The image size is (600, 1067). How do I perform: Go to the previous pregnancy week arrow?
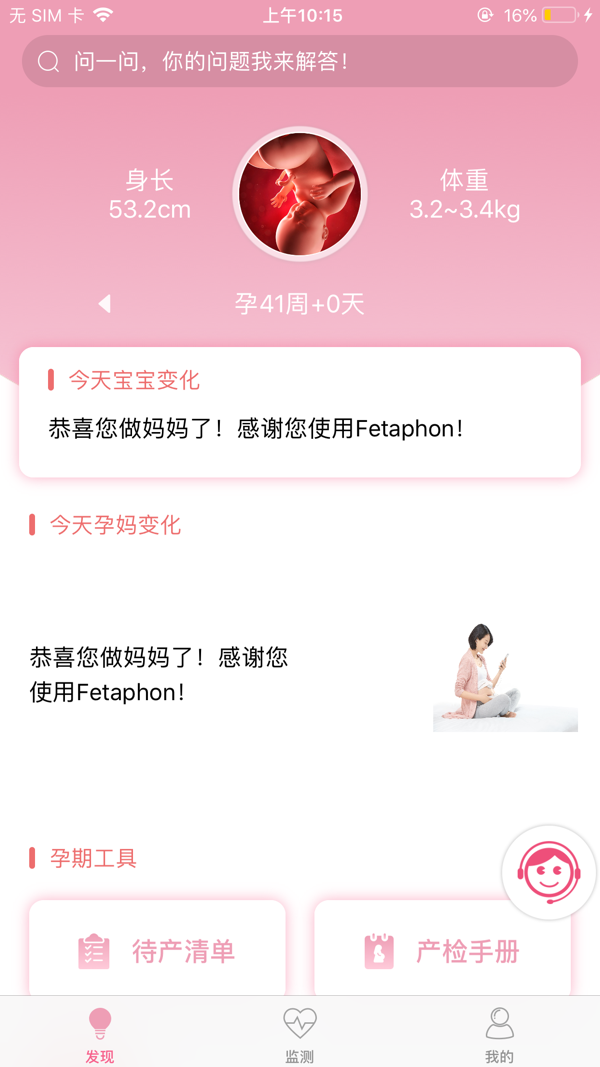pyautogui.click(x=105, y=303)
